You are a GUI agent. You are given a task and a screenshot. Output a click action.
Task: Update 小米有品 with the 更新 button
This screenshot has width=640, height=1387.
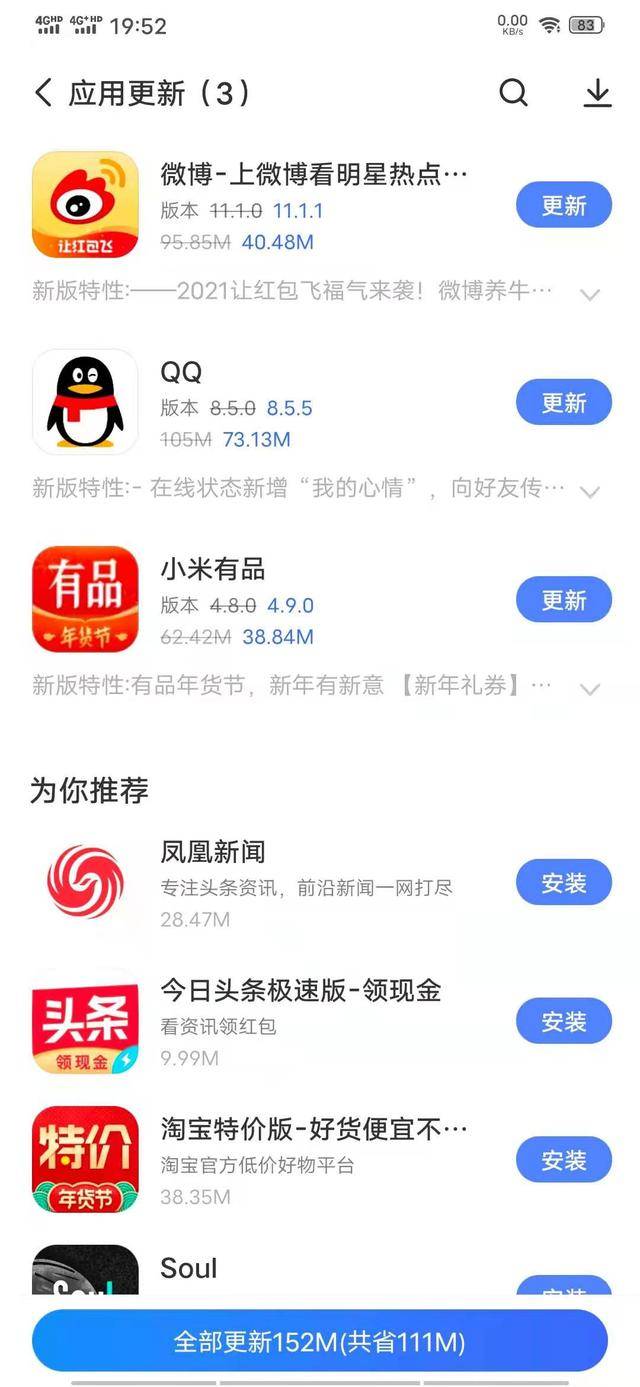564,600
